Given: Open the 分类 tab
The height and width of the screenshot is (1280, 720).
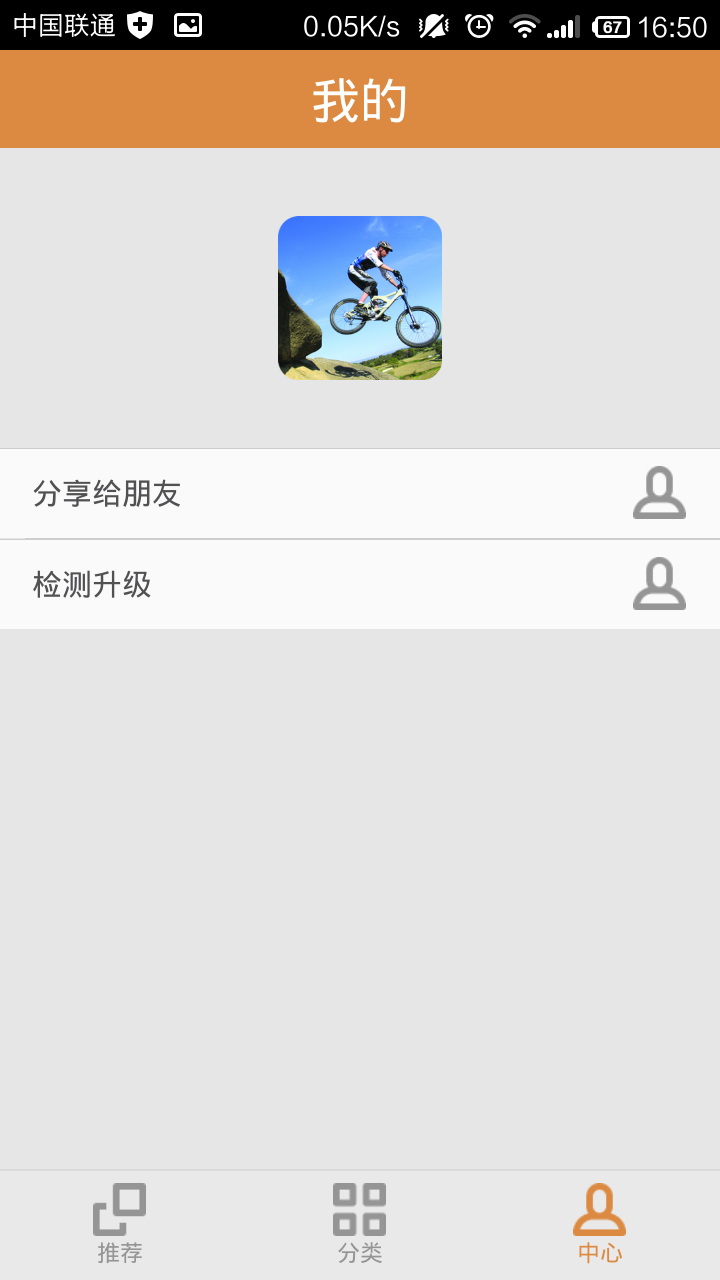Looking at the screenshot, I should [x=359, y=1222].
